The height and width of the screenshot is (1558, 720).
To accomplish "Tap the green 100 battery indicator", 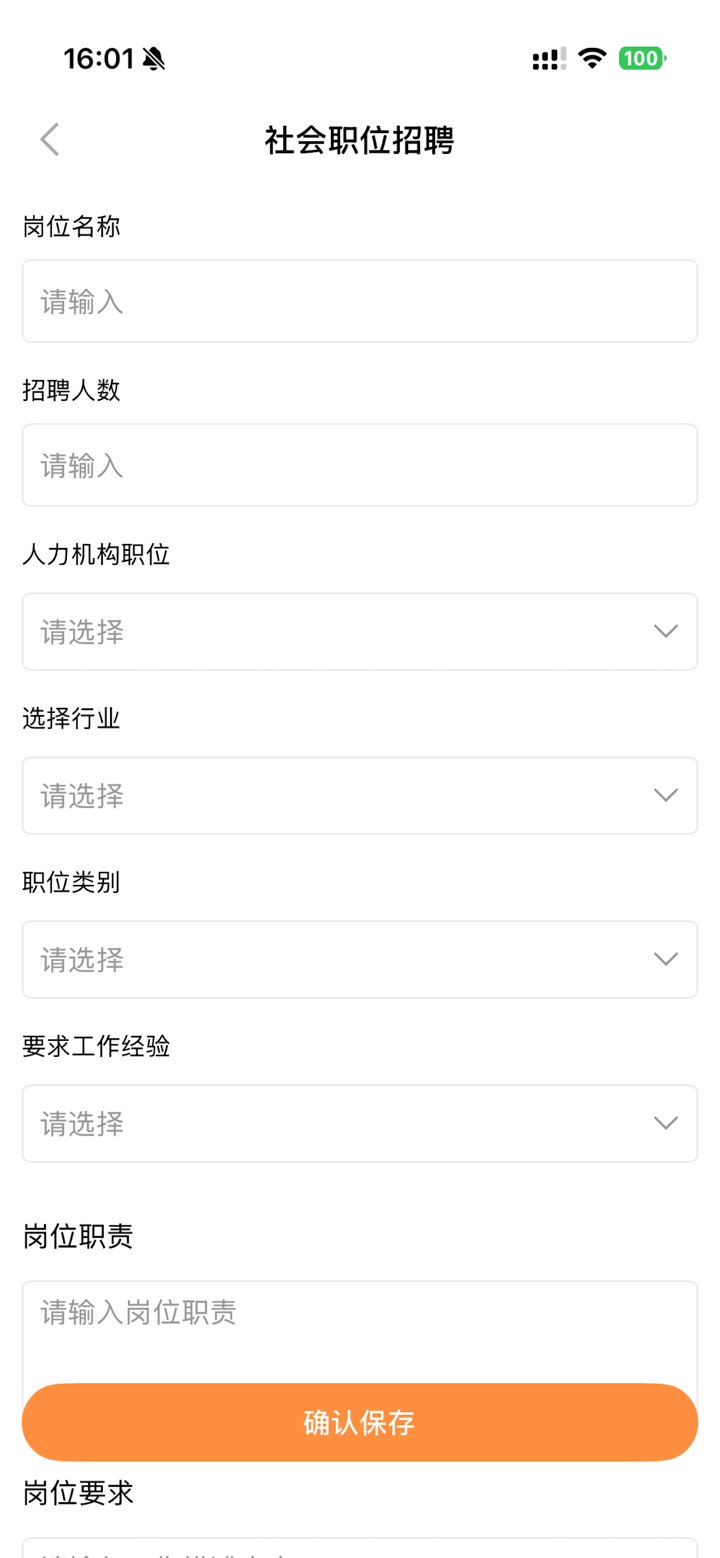I will pos(642,58).
